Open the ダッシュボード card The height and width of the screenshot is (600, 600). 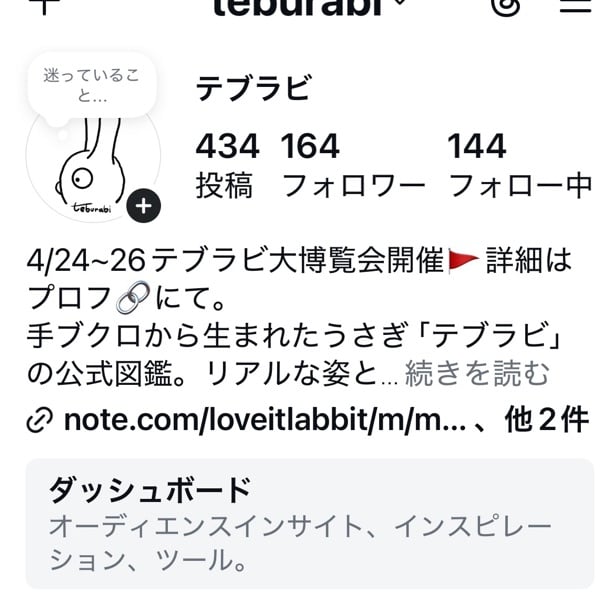click(x=308, y=524)
